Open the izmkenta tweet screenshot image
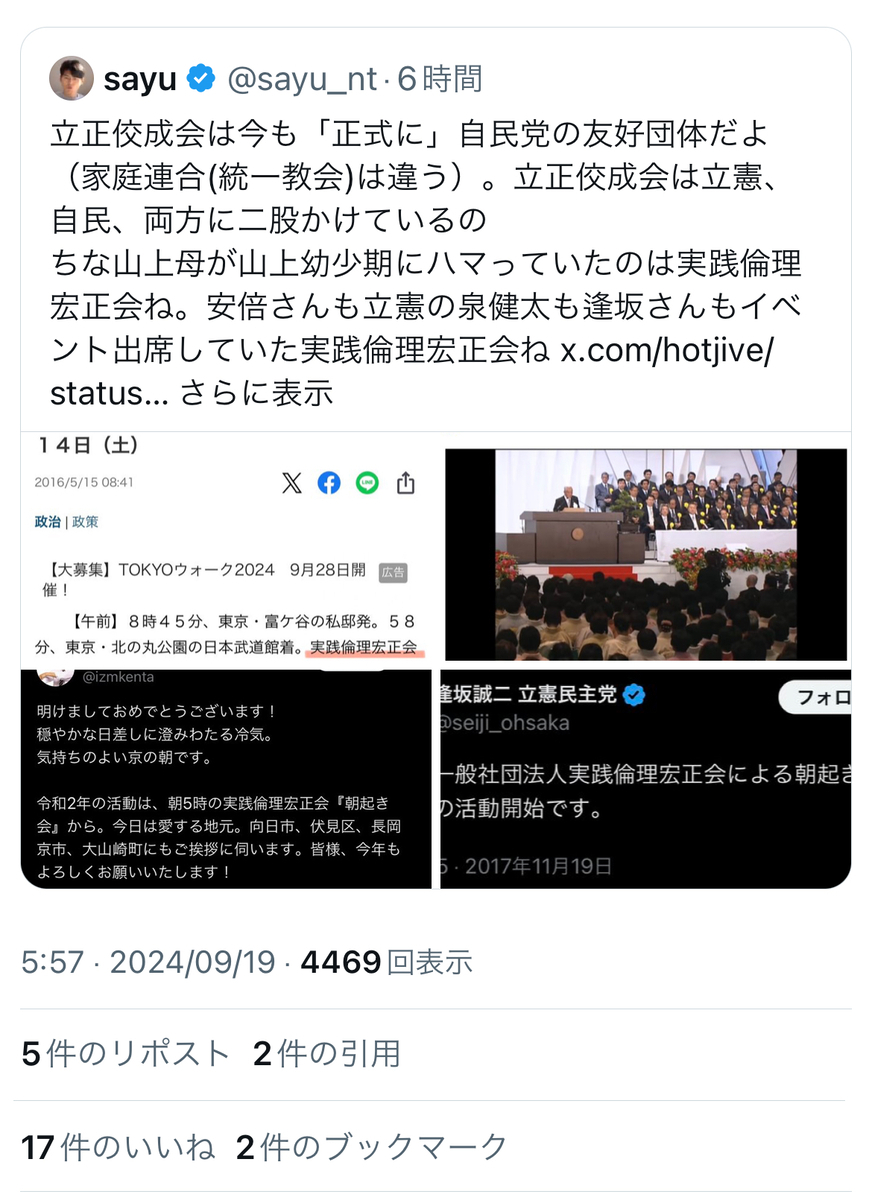The image size is (872, 1200). 226,779
